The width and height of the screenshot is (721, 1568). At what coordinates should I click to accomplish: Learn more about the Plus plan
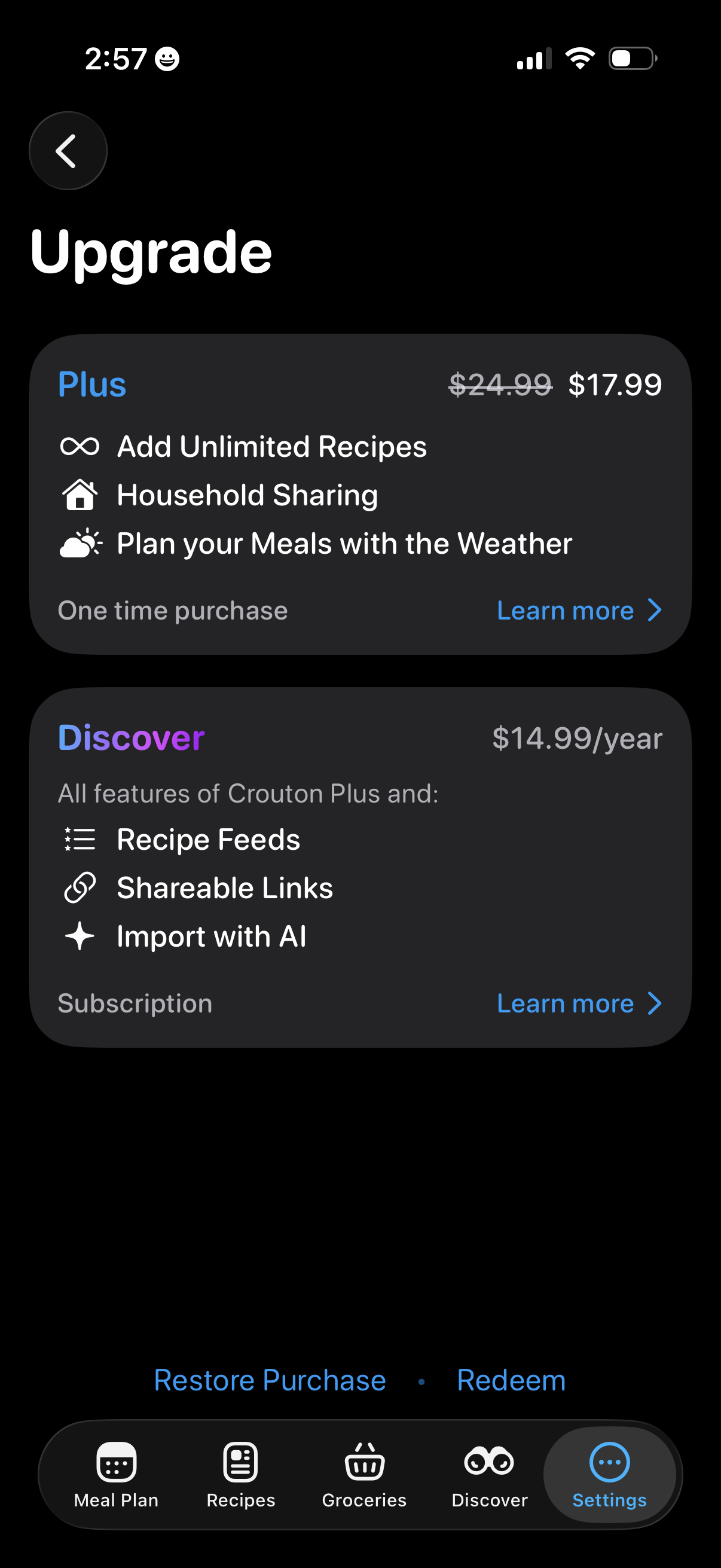point(578,611)
